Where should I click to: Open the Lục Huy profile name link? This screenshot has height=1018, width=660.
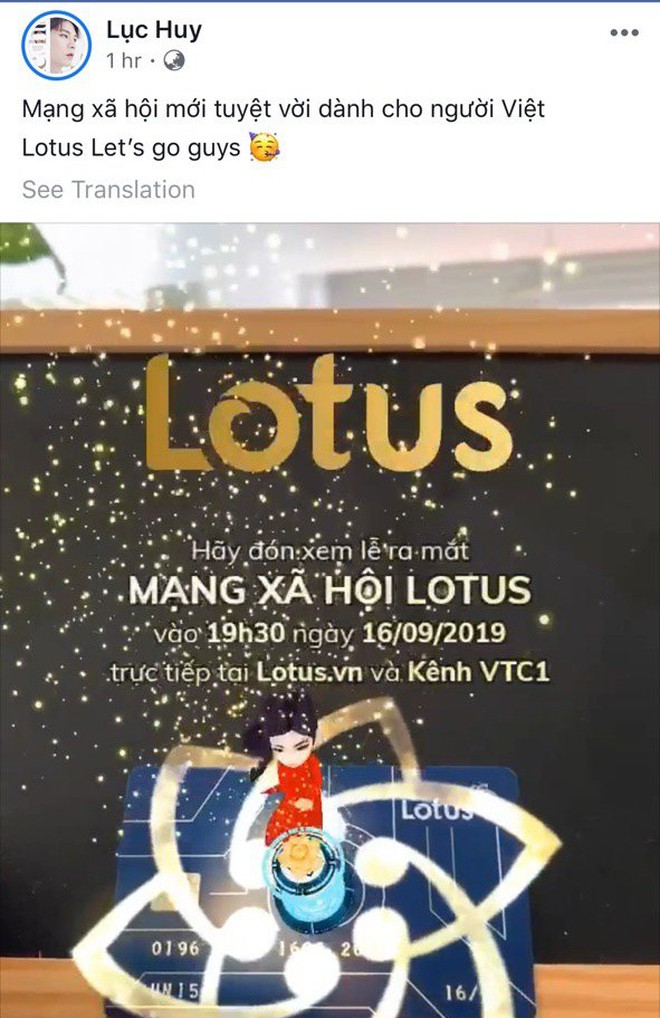coord(153,30)
